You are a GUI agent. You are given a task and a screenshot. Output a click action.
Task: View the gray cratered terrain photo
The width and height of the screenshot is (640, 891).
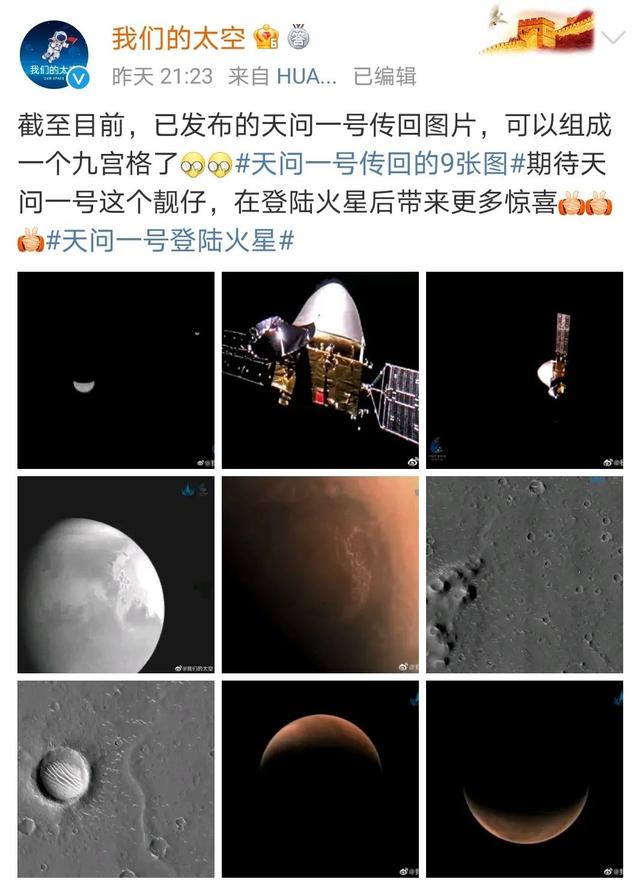click(x=524, y=574)
